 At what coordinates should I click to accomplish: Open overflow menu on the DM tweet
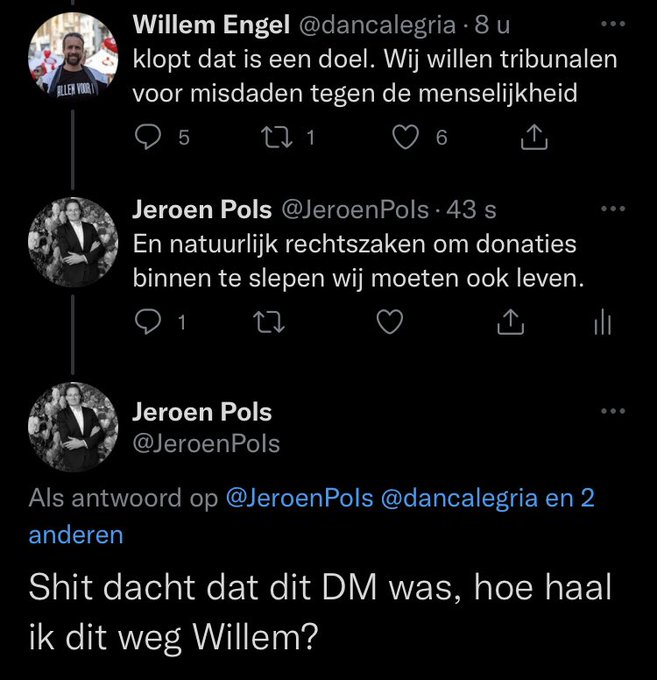pyautogui.click(x=611, y=410)
